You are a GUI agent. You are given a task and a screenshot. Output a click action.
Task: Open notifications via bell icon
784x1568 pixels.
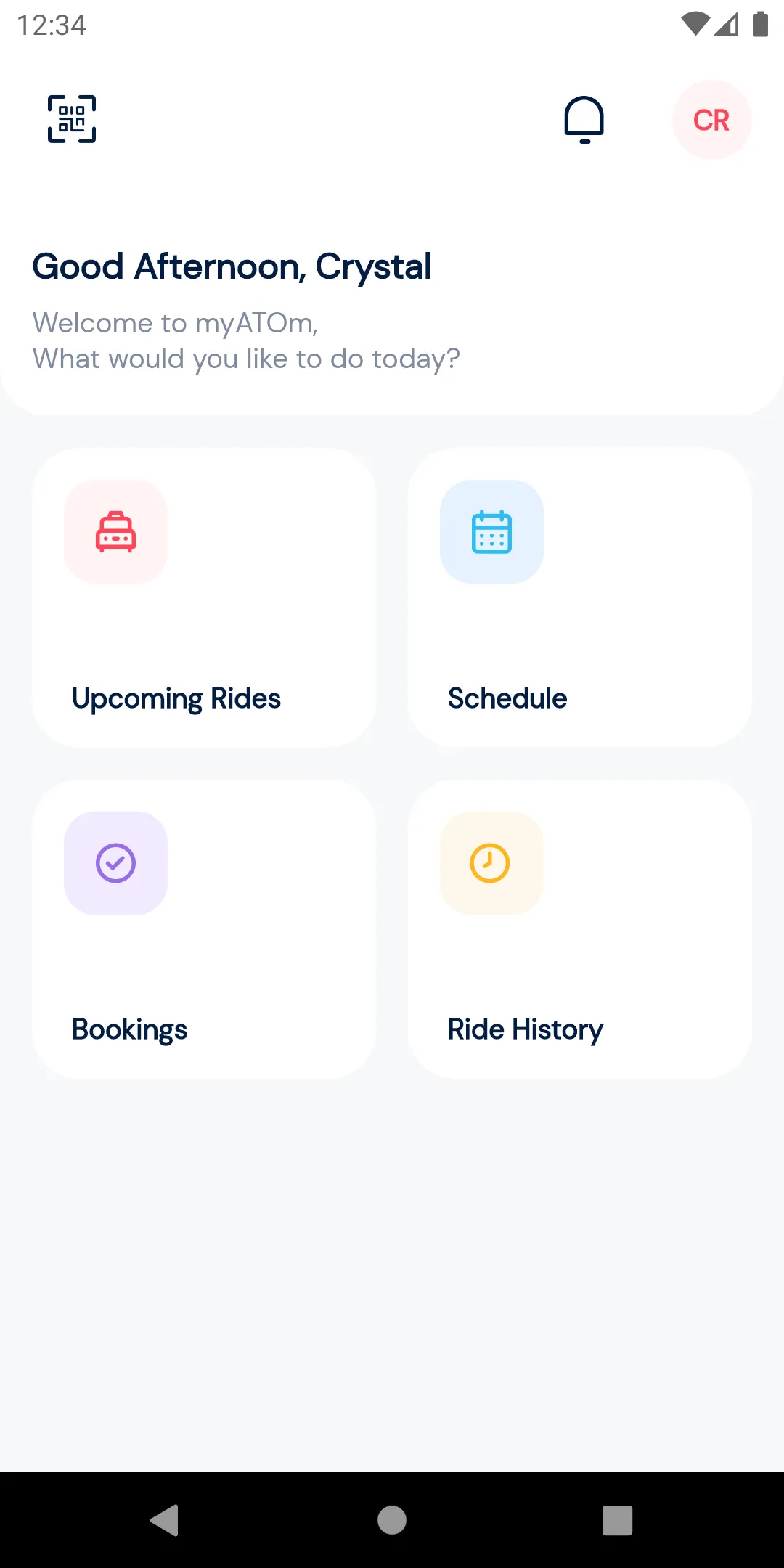584,119
